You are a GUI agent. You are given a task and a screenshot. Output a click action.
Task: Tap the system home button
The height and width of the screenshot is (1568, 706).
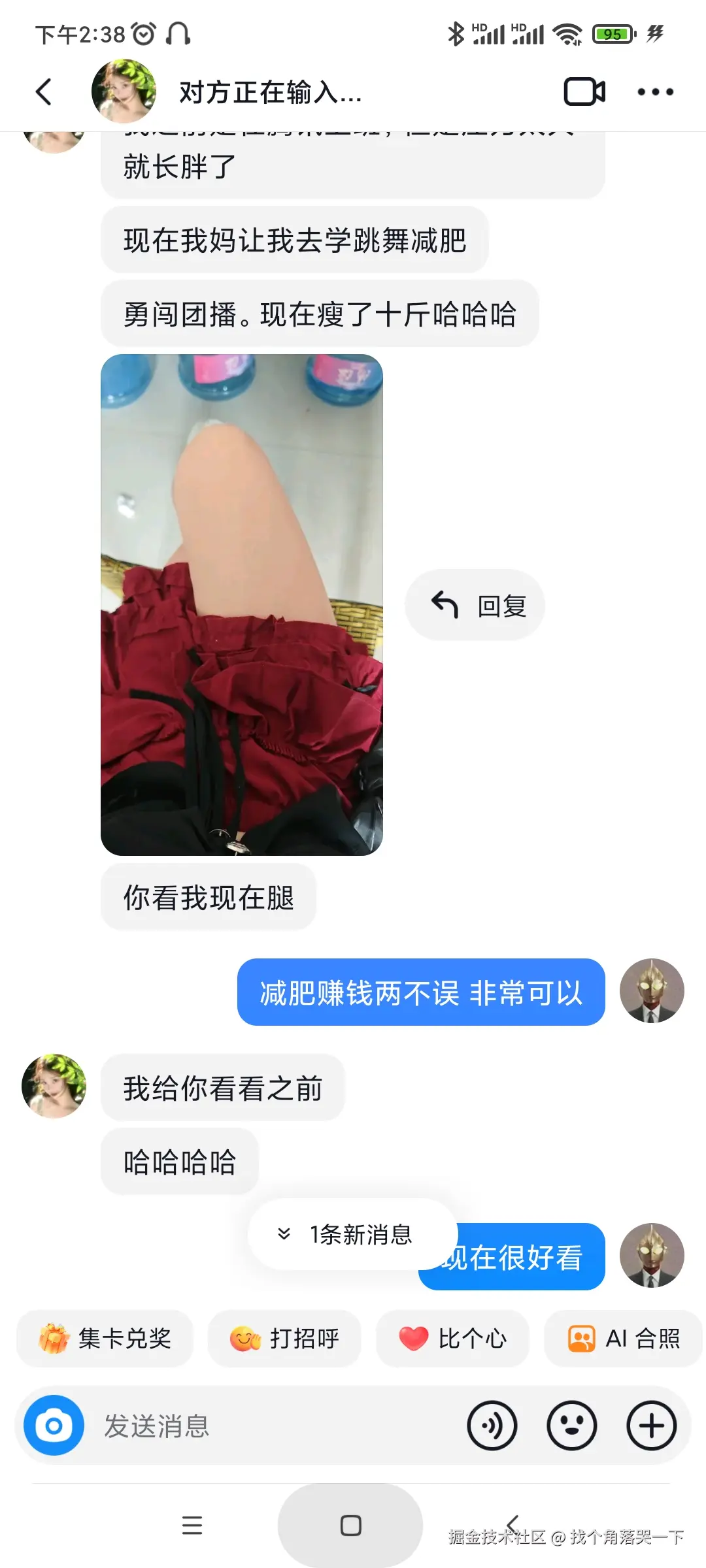pos(350,1525)
